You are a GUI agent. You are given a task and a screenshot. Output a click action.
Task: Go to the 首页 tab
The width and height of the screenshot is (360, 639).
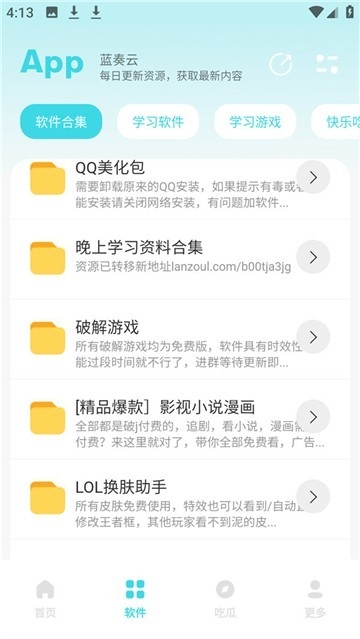click(45, 599)
